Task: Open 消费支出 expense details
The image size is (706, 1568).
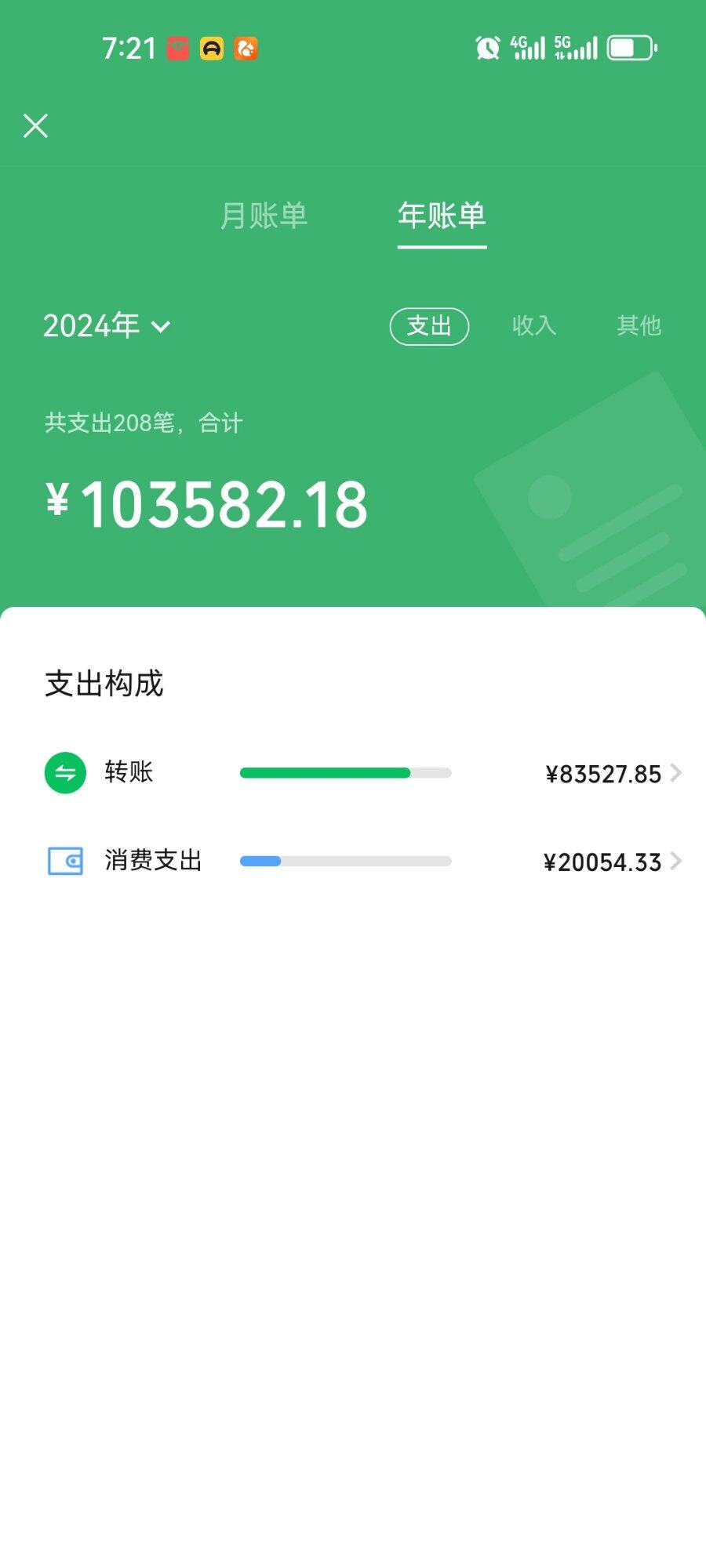Action: pos(363,861)
